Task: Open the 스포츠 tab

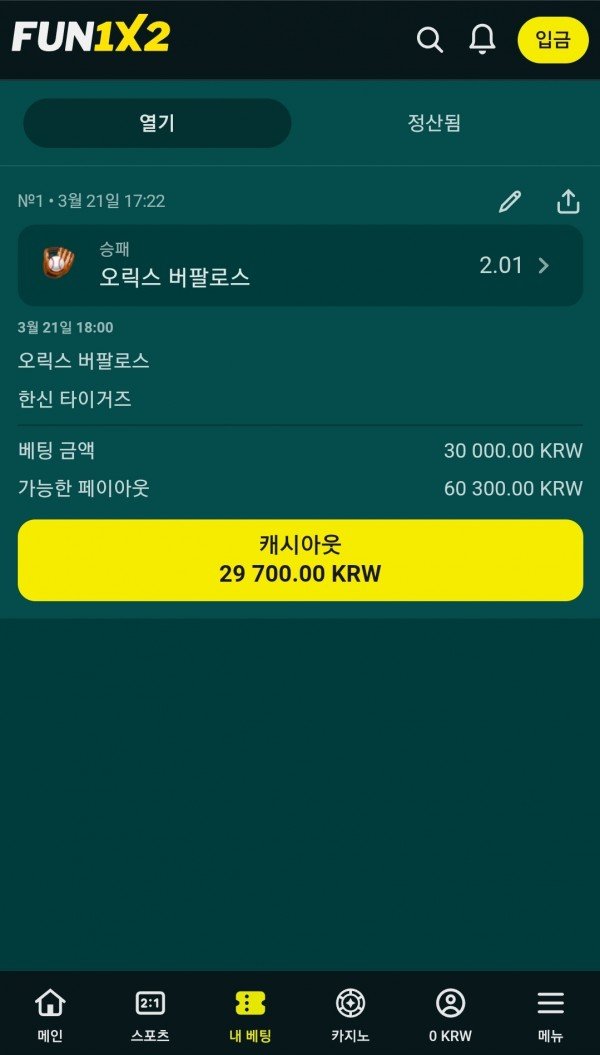Action: coord(150,1015)
